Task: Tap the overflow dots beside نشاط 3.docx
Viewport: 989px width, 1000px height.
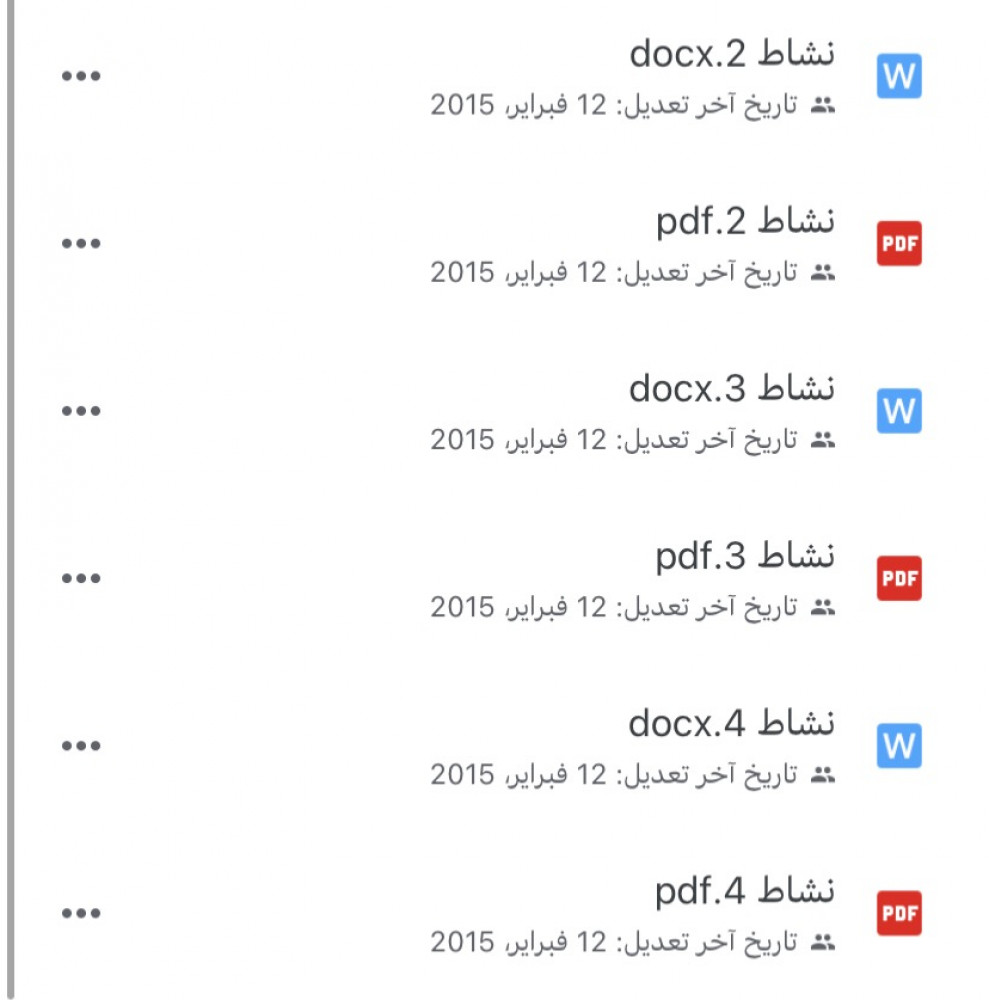Action: 81,411
